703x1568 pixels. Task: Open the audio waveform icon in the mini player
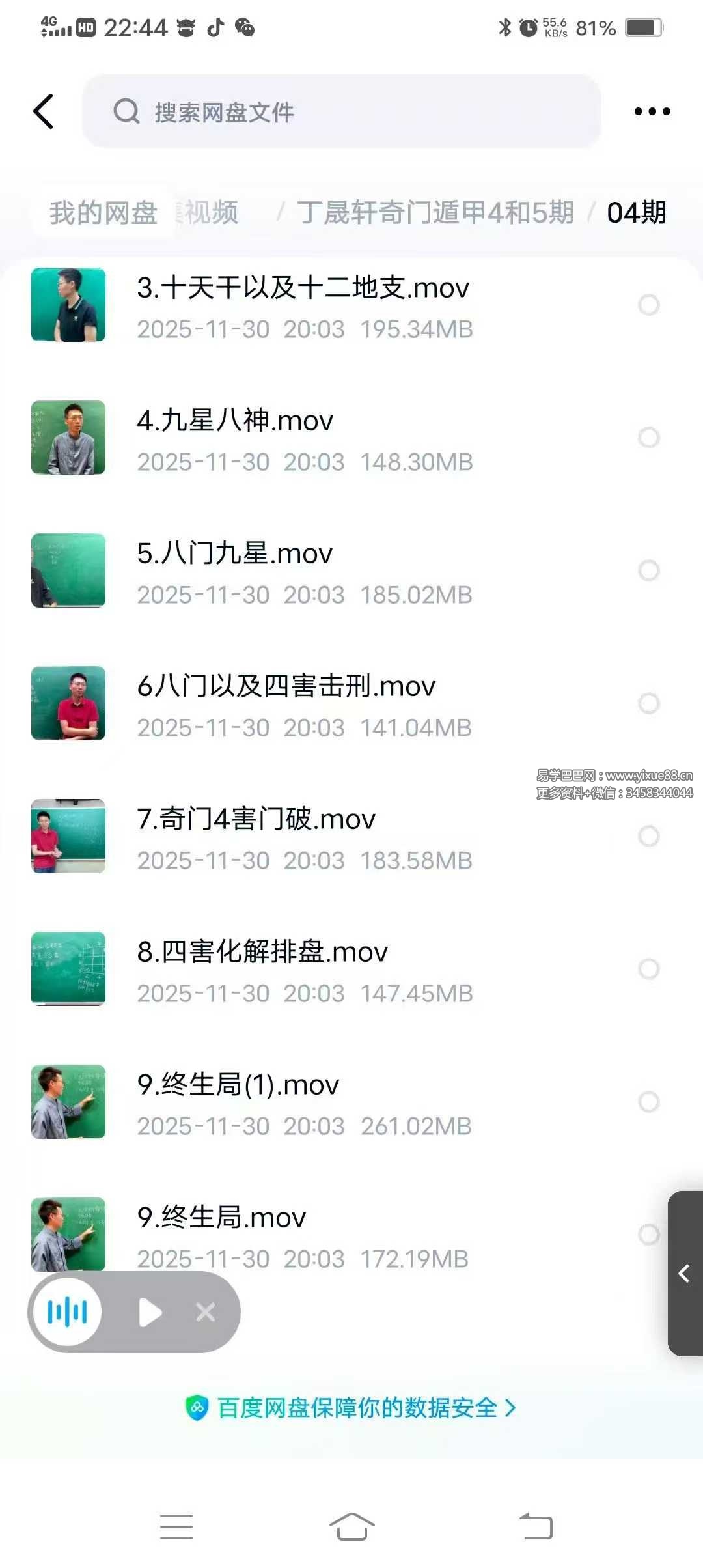pos(67,1312)
